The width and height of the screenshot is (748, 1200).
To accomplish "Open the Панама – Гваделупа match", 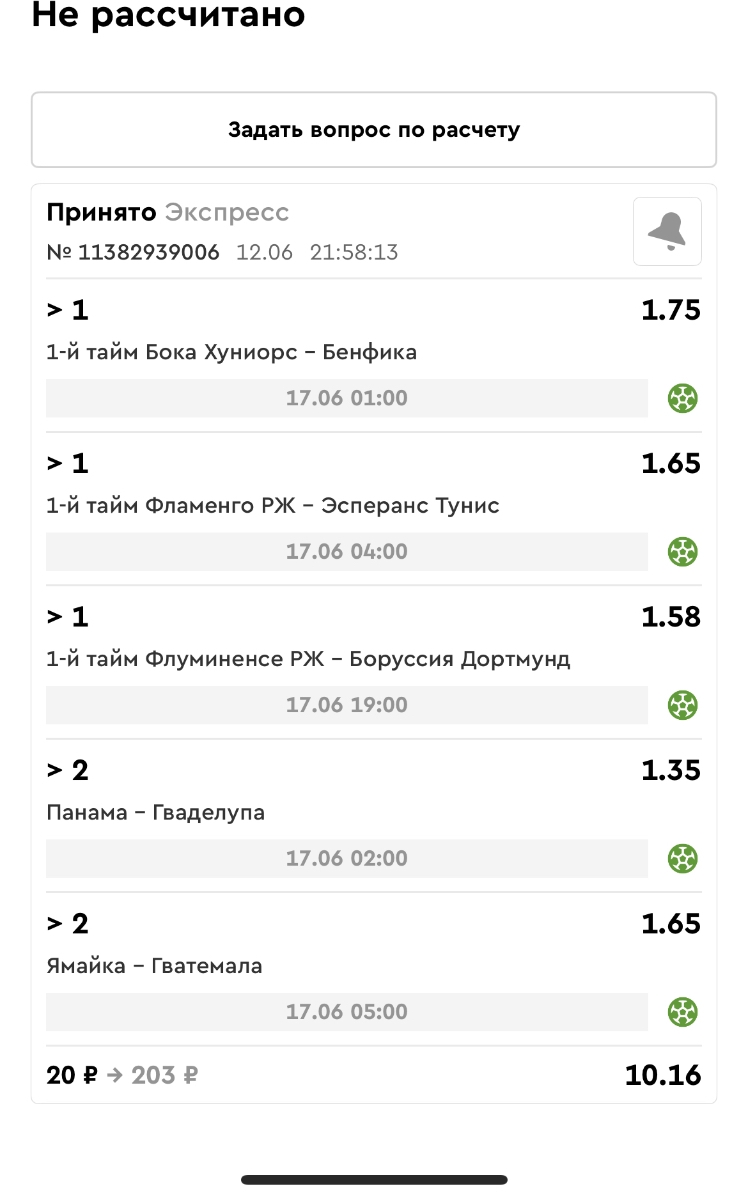I will point(156,812).
